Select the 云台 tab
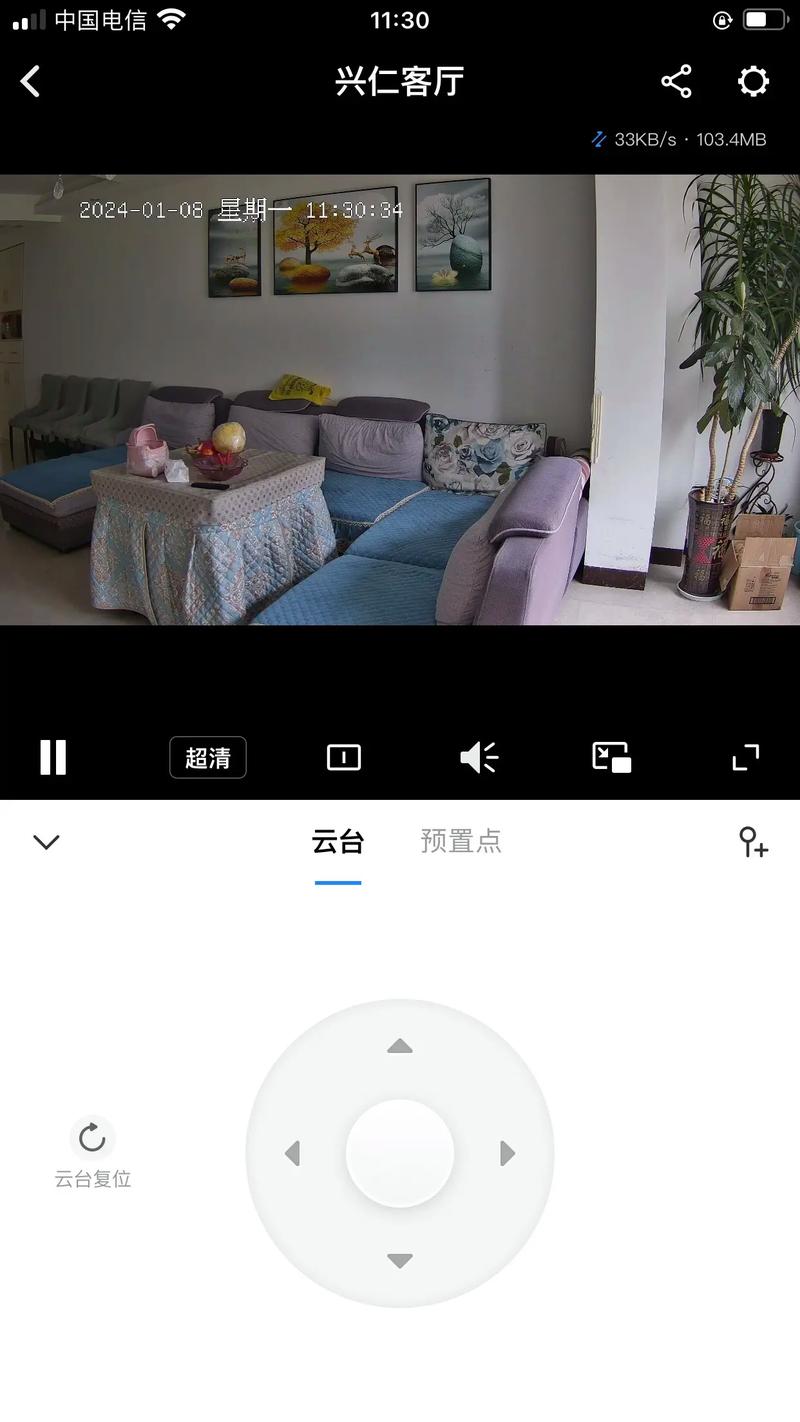 [338, 842]
